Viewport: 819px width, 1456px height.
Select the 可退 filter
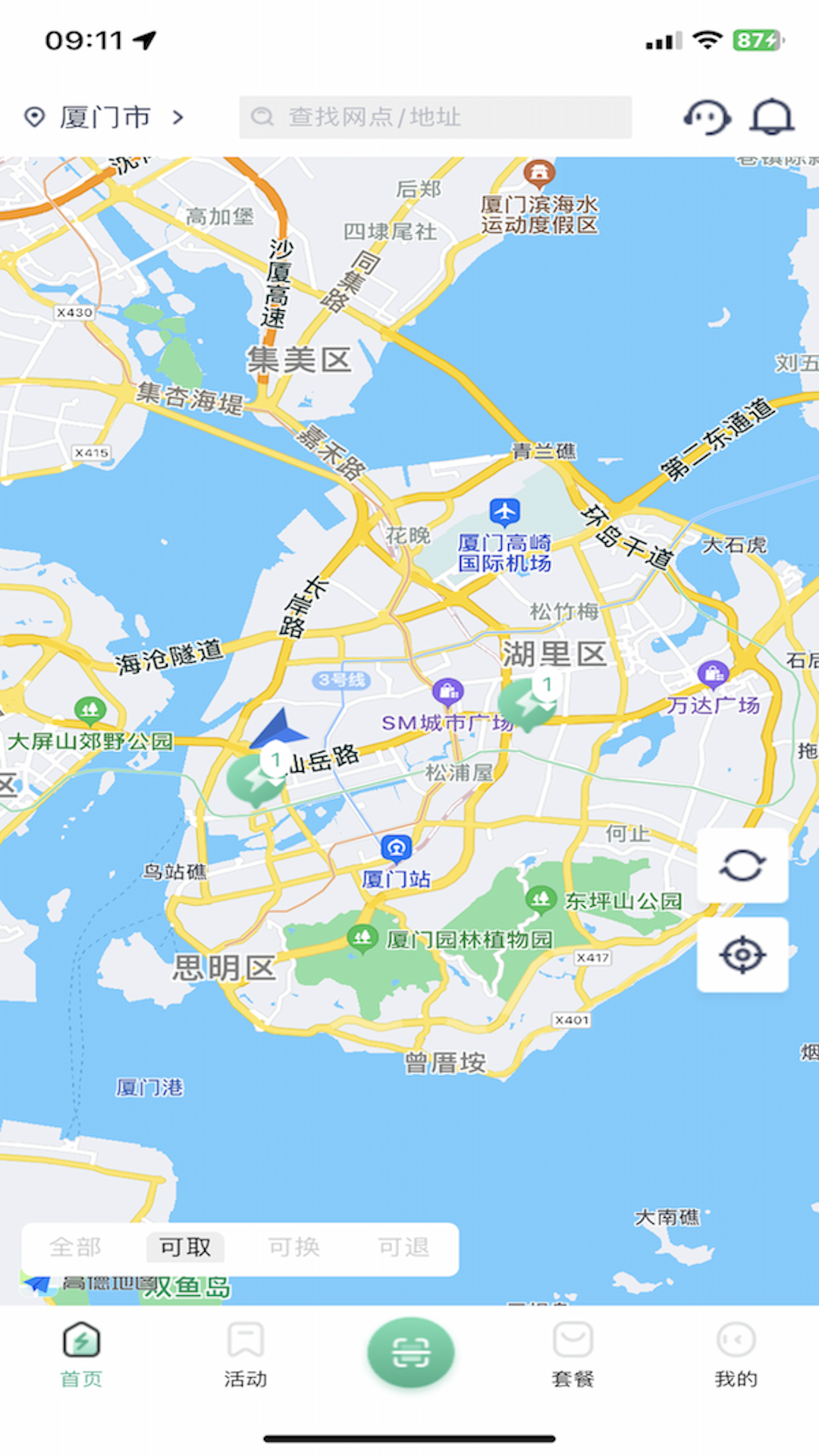(403, 1247)
